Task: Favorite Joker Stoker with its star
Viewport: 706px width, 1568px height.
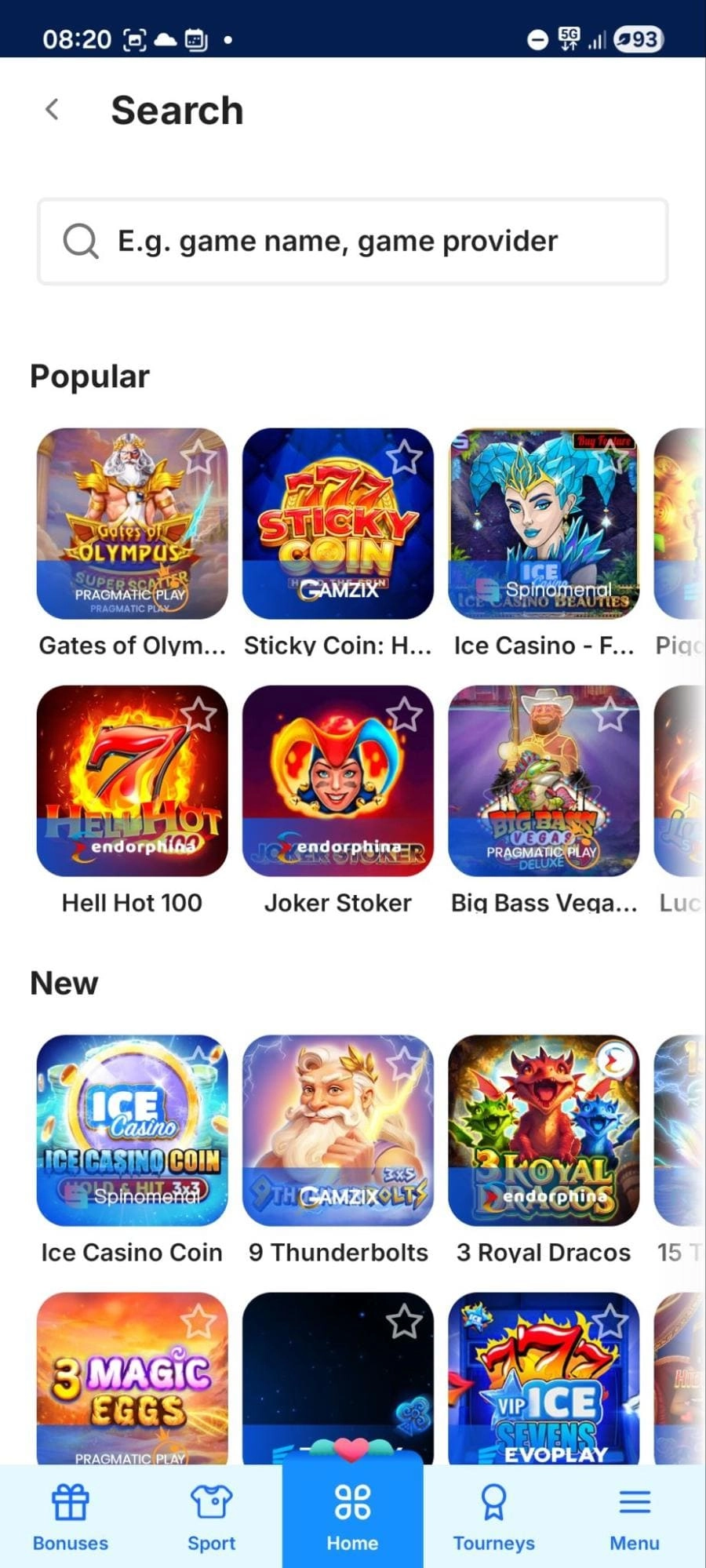Action: pos(404,715)
